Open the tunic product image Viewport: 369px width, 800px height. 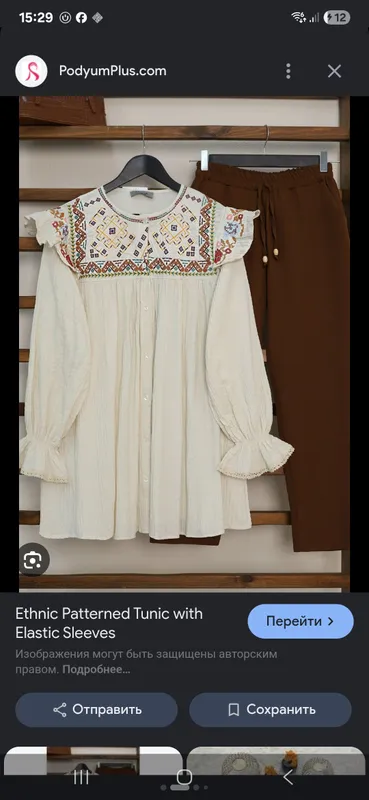pyautogui.click(x=184, y=344)
